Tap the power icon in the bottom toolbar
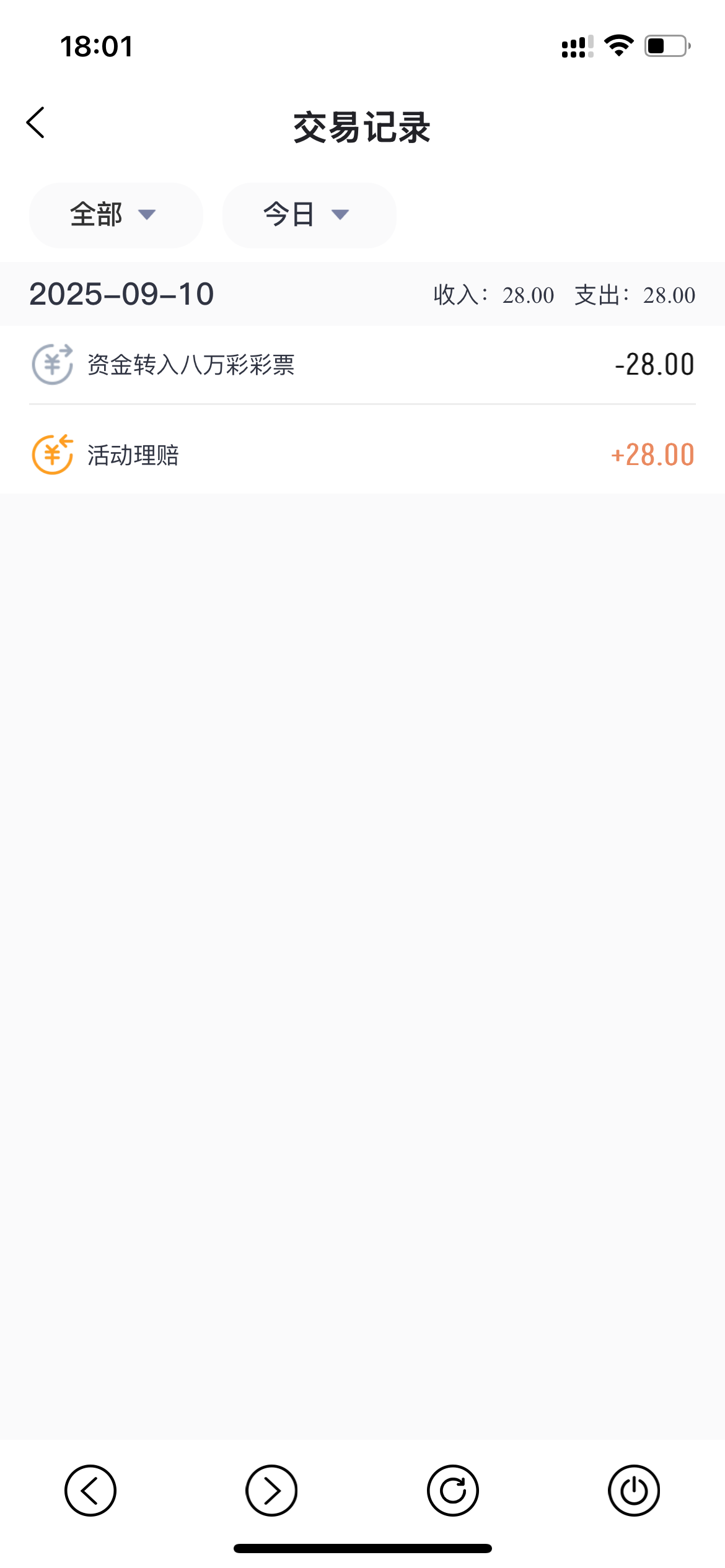The width and height of the screenshot is (725, 1568). pos(634,1491)
